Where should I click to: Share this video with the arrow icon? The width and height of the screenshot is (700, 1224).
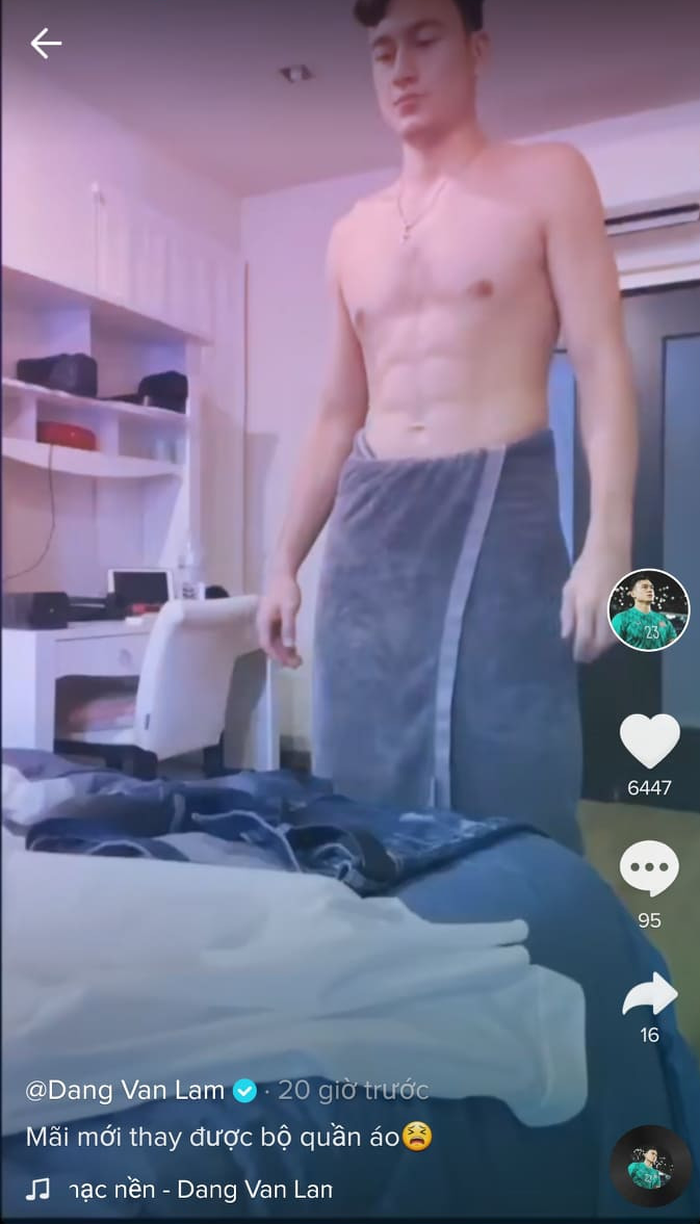pos(649,995)
